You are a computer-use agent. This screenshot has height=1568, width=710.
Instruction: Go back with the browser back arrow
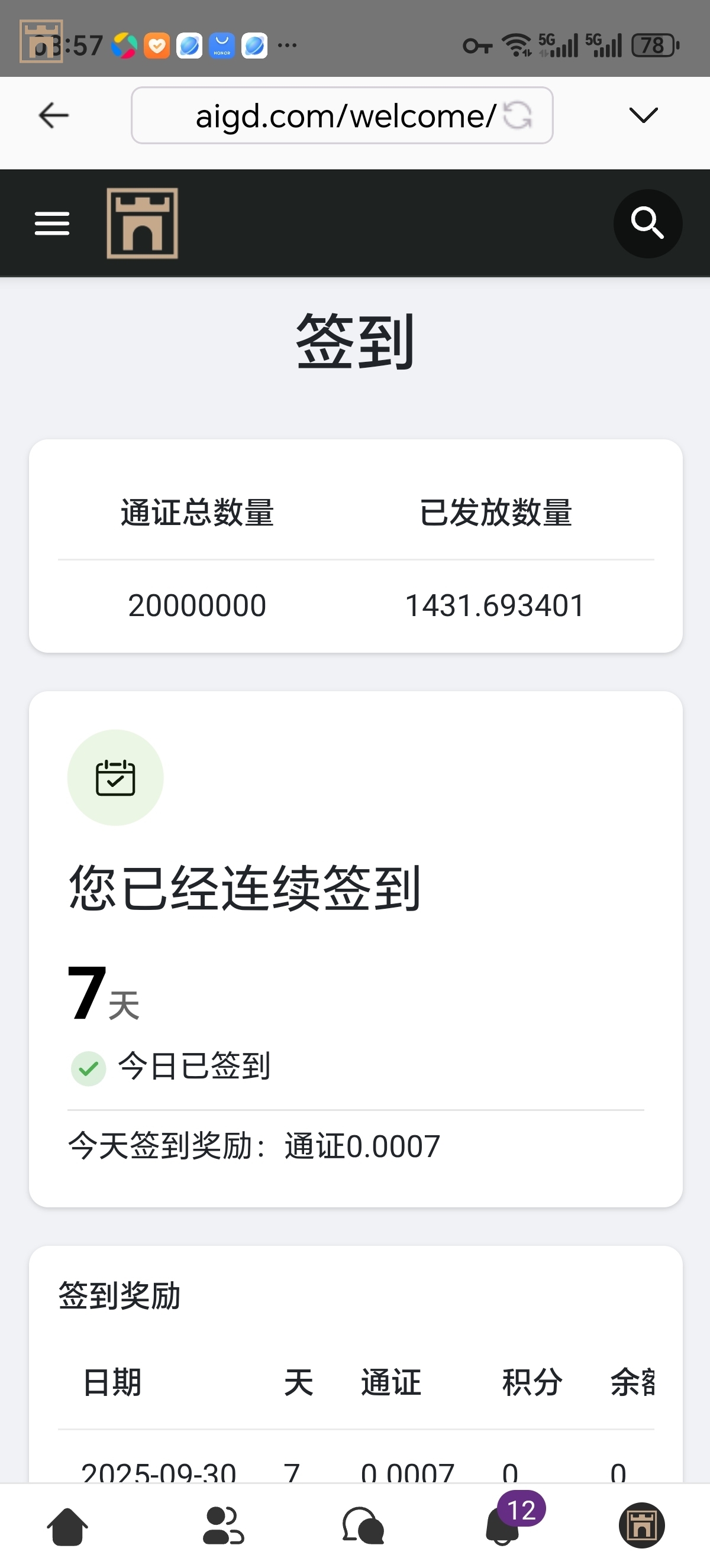[x=54, y=116]
